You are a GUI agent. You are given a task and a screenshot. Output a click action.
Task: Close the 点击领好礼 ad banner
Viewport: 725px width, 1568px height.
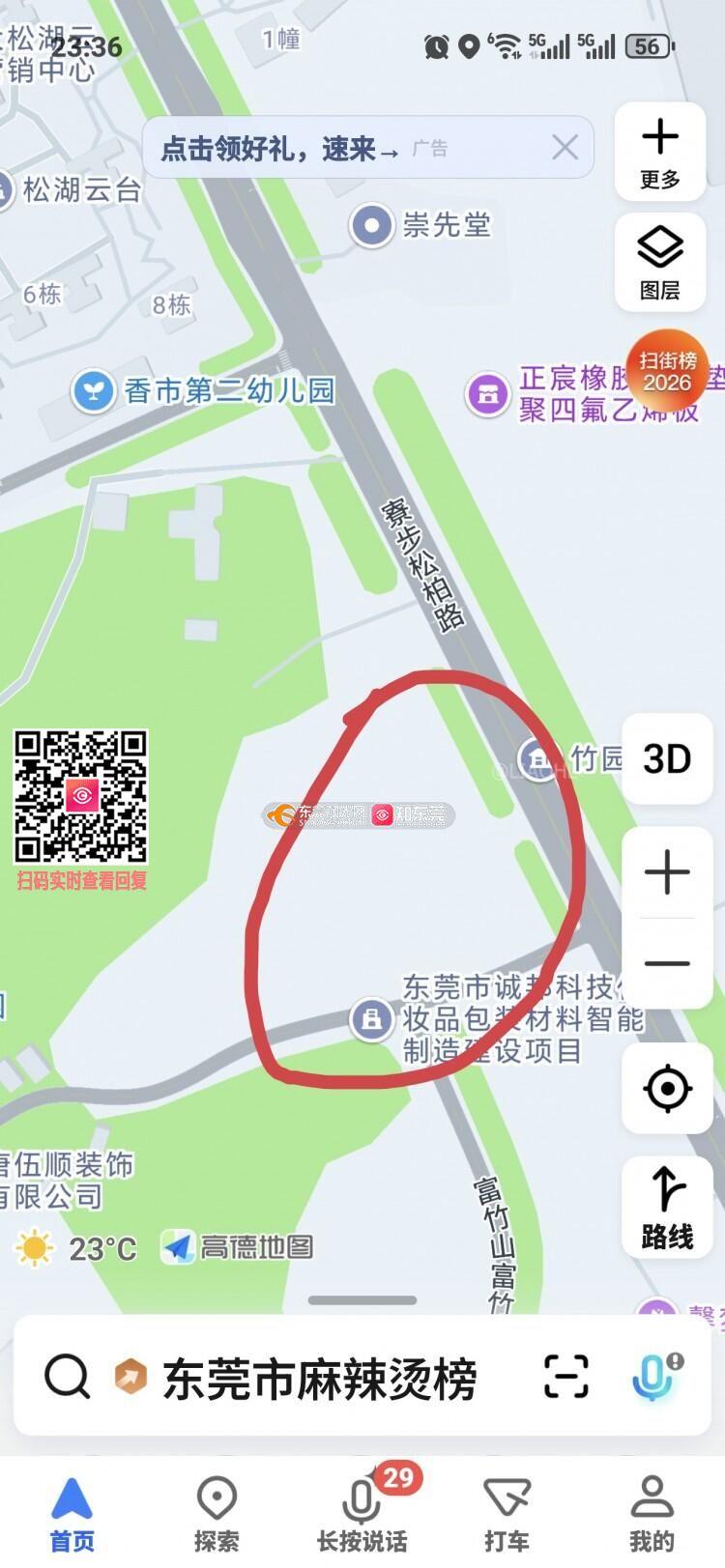(565, 148)
